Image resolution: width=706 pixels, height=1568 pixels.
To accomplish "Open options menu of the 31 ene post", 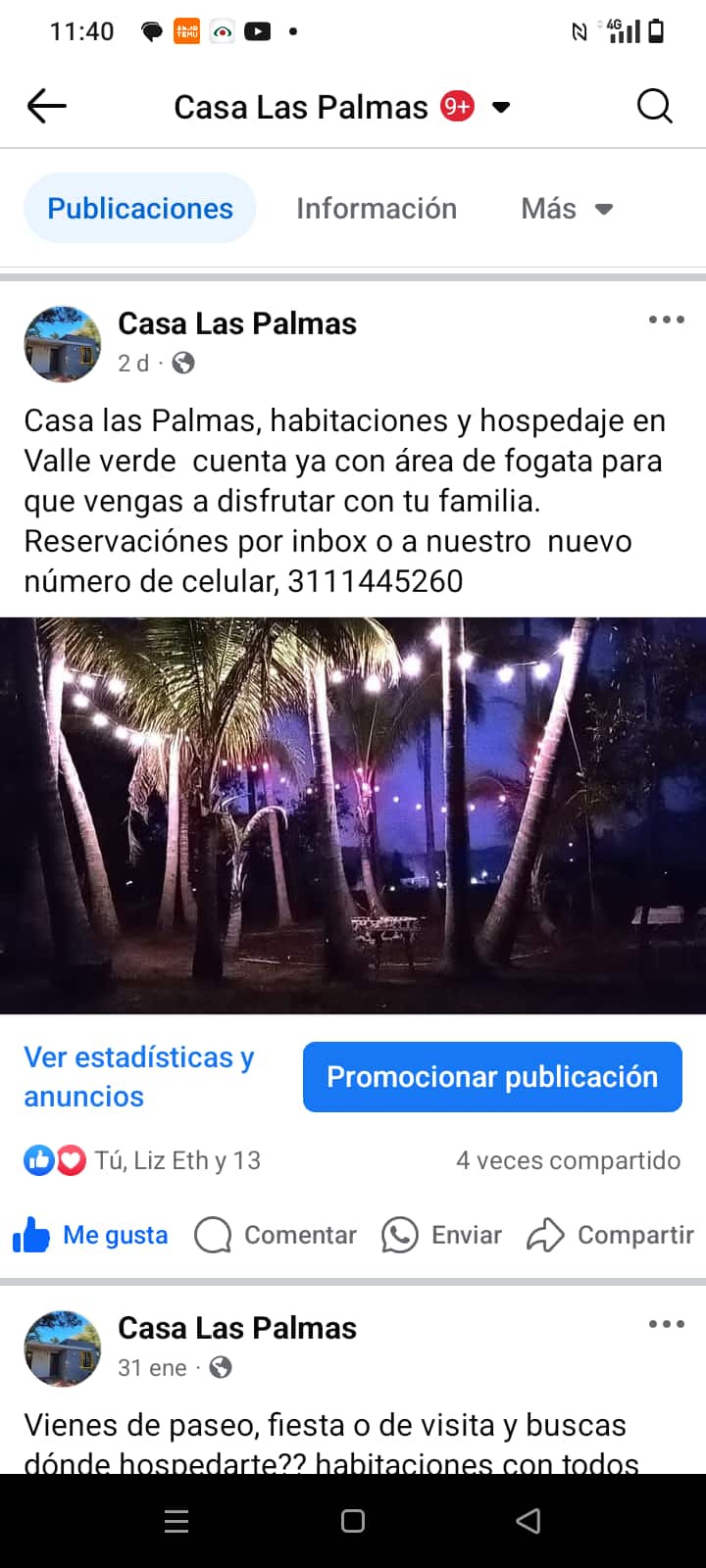I will 666,1324.
